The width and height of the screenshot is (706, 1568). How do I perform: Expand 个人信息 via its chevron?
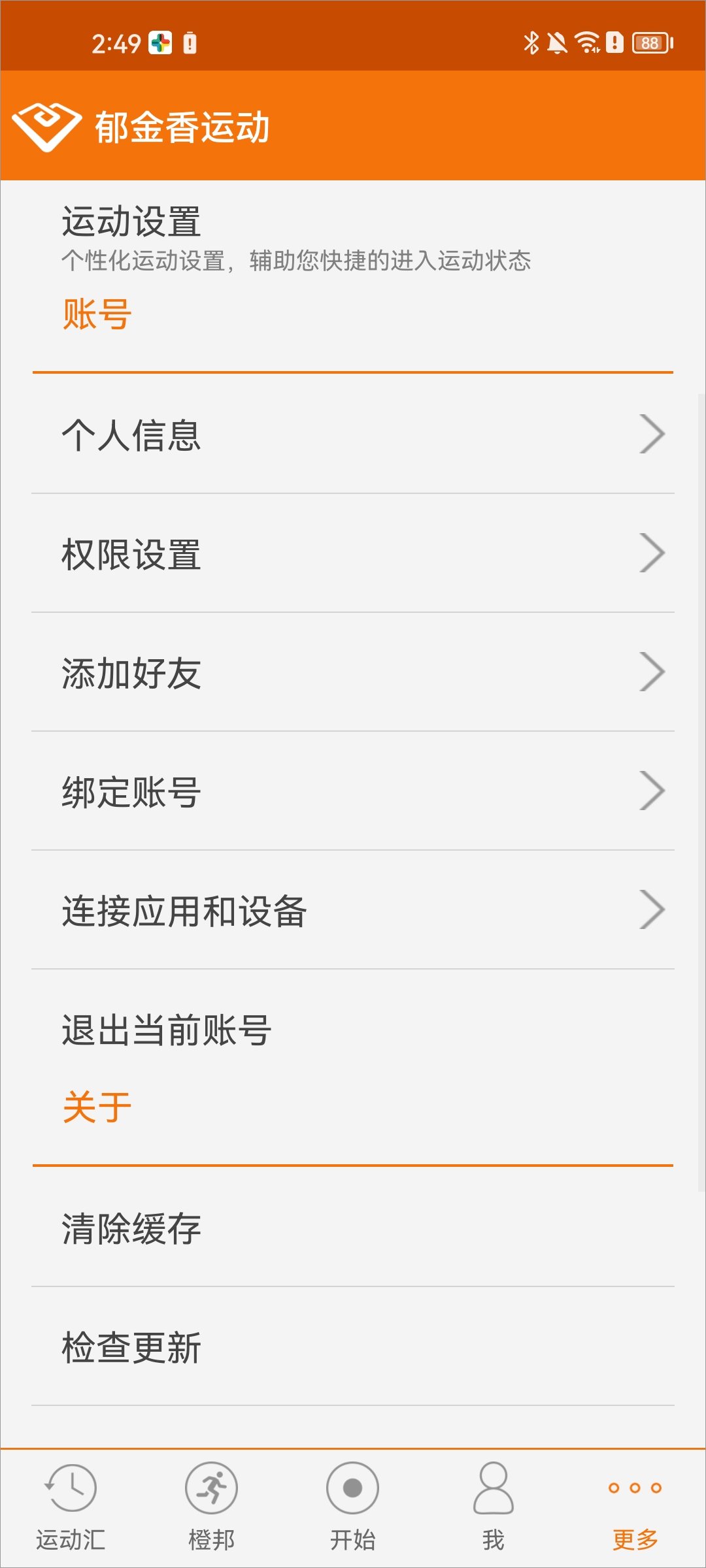[x=652, y=433]
